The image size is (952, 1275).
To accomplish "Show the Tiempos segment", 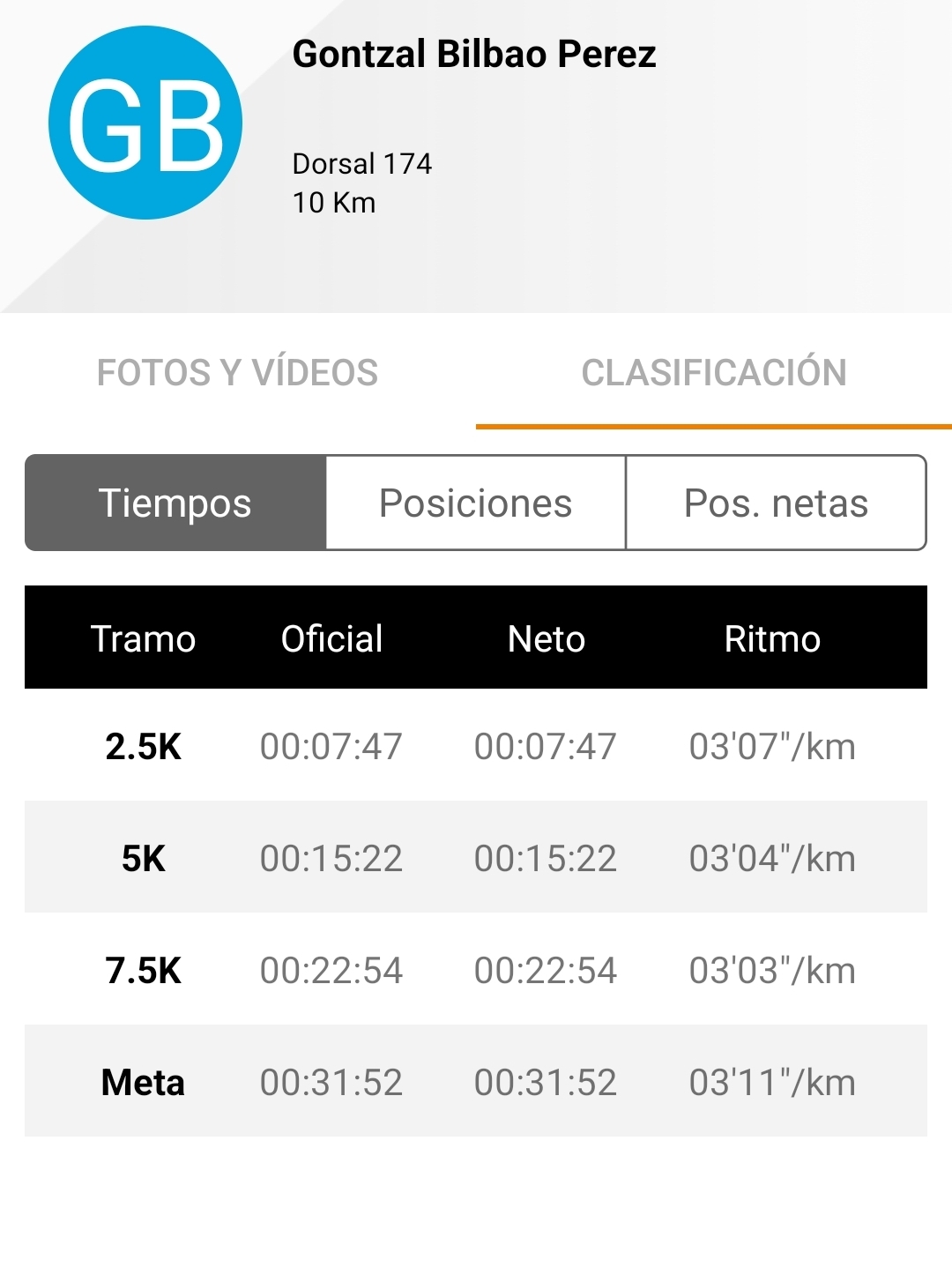I will [x=175, y=503].
